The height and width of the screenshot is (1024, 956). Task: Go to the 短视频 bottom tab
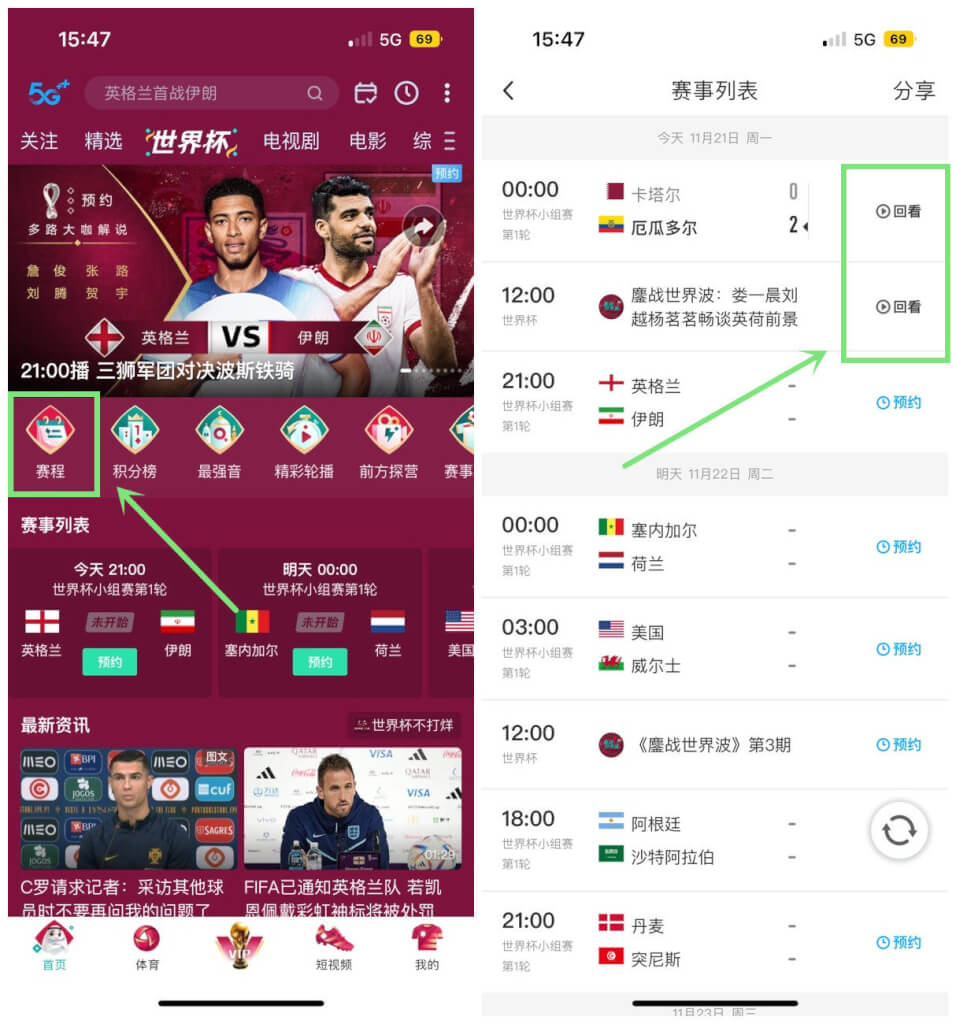[x=334, y=947]
